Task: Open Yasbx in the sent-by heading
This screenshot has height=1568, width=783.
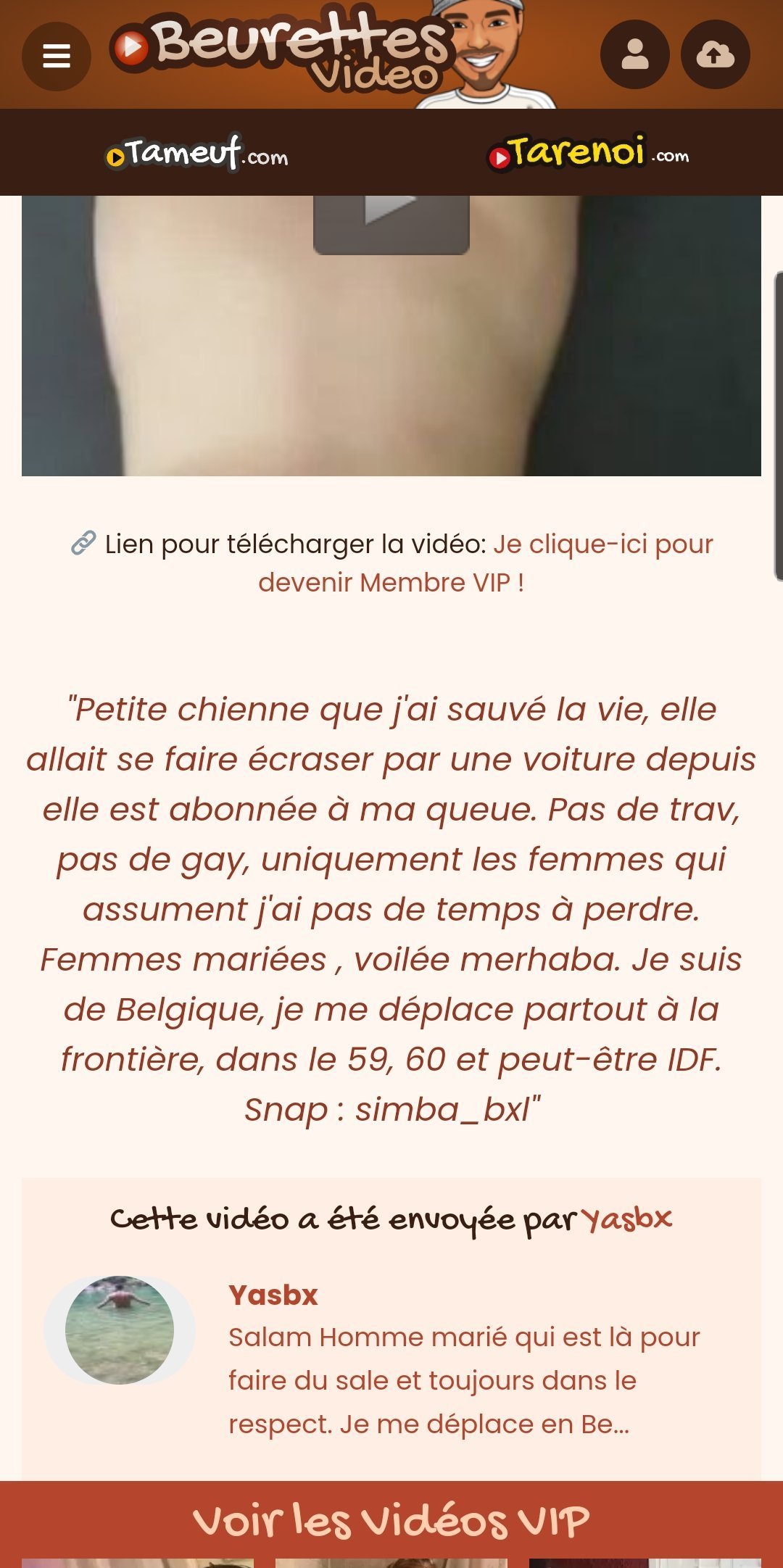Action: tap(627, 1219)
